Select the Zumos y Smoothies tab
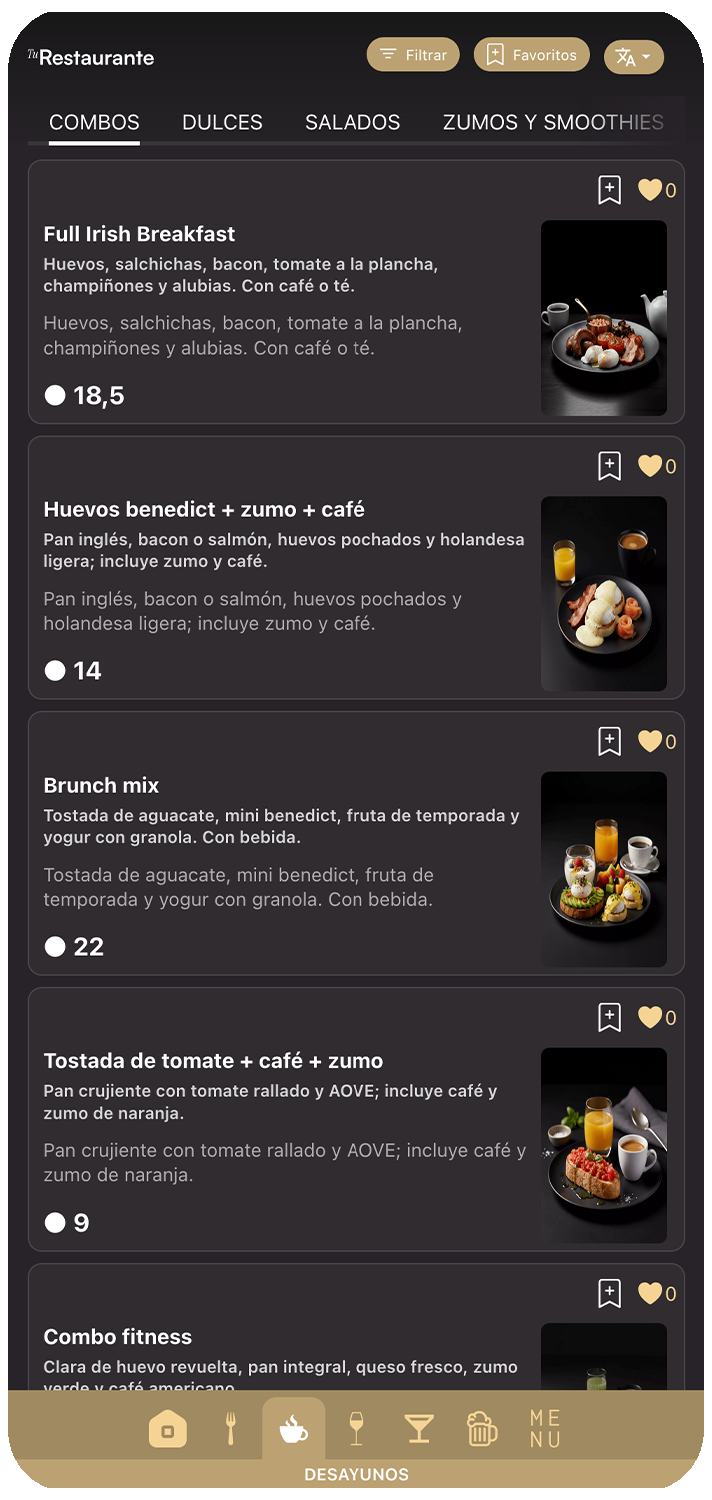712x1500 pixels. [x=553, y=123]
